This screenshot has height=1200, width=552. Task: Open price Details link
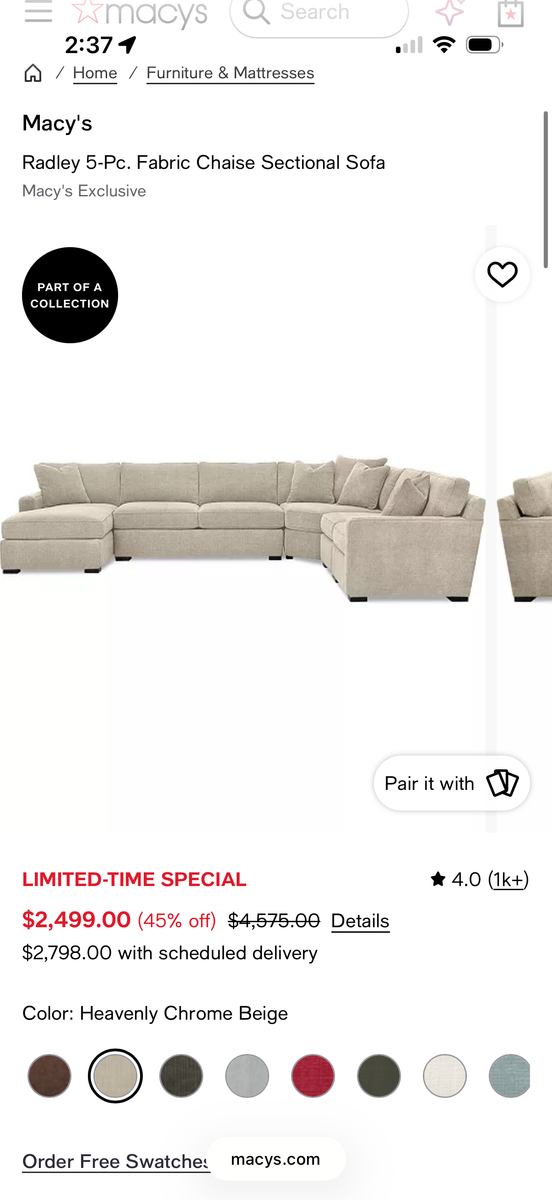click(x=360, y=921)
